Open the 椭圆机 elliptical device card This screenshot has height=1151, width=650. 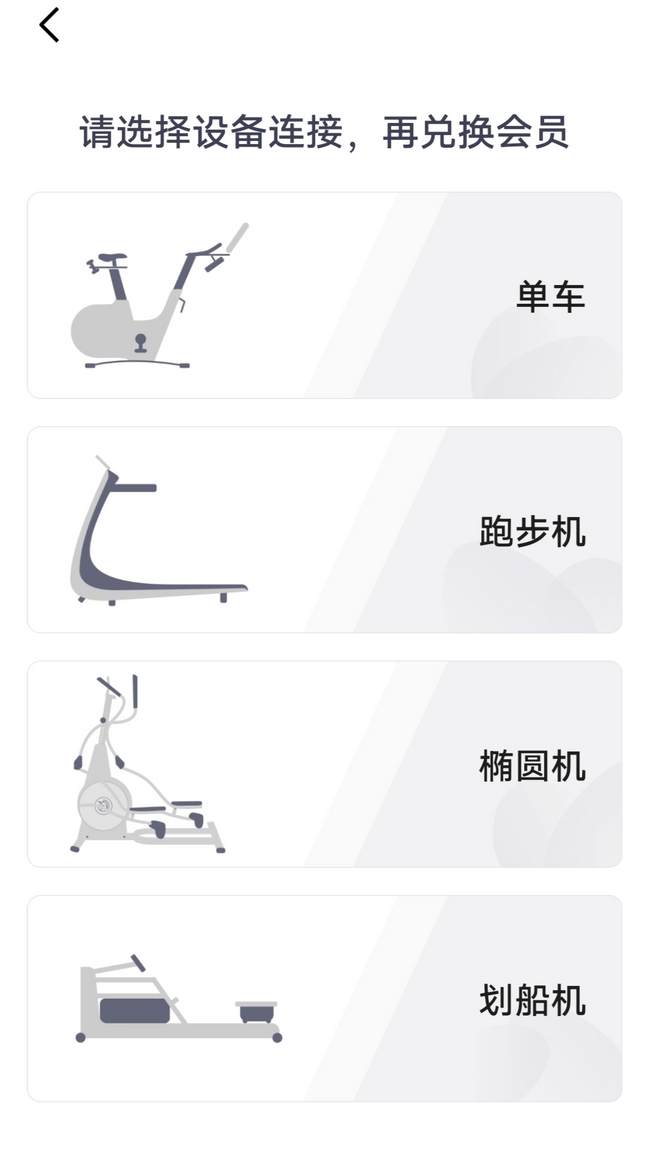point(324,763)
